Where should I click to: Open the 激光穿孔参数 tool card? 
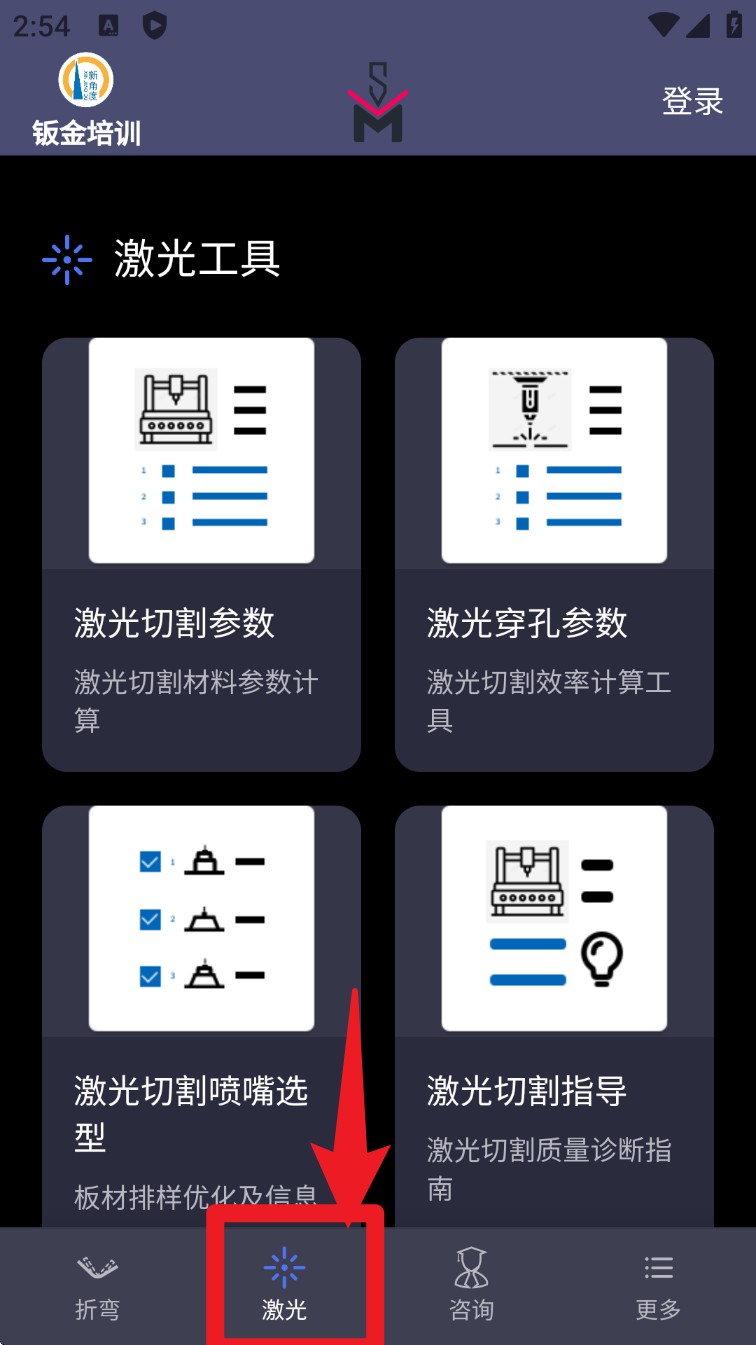(x=554, y=554)
